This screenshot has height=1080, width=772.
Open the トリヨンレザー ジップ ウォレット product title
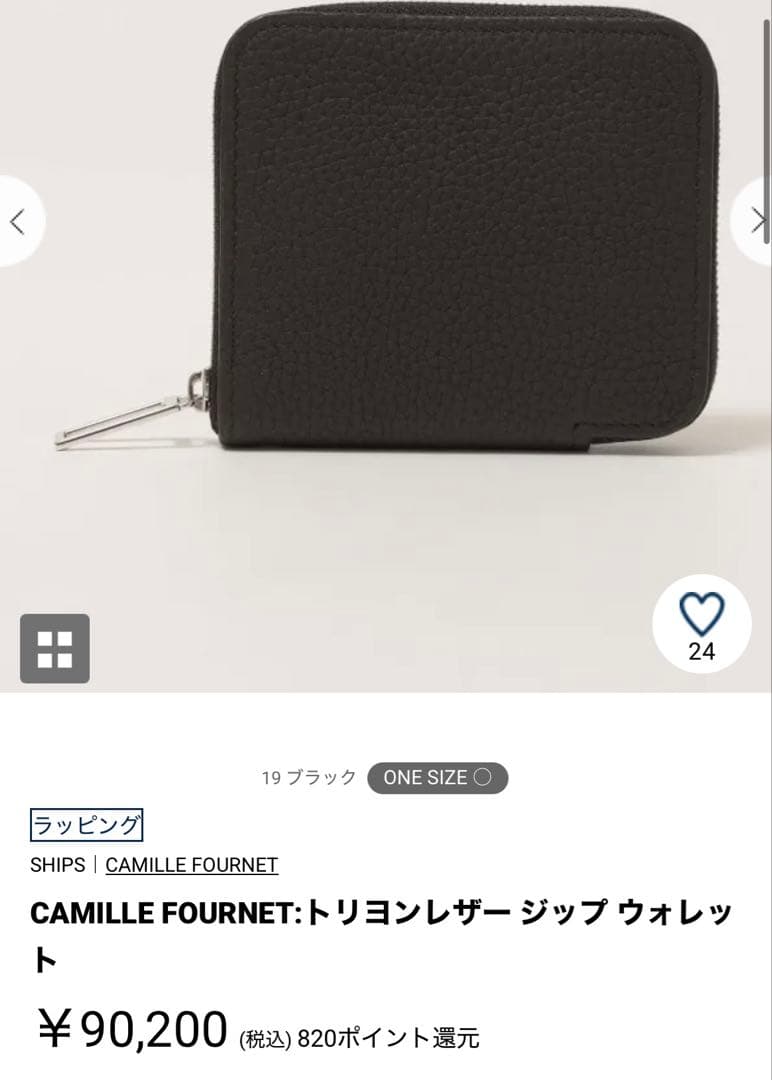click(x=386, y=933)
